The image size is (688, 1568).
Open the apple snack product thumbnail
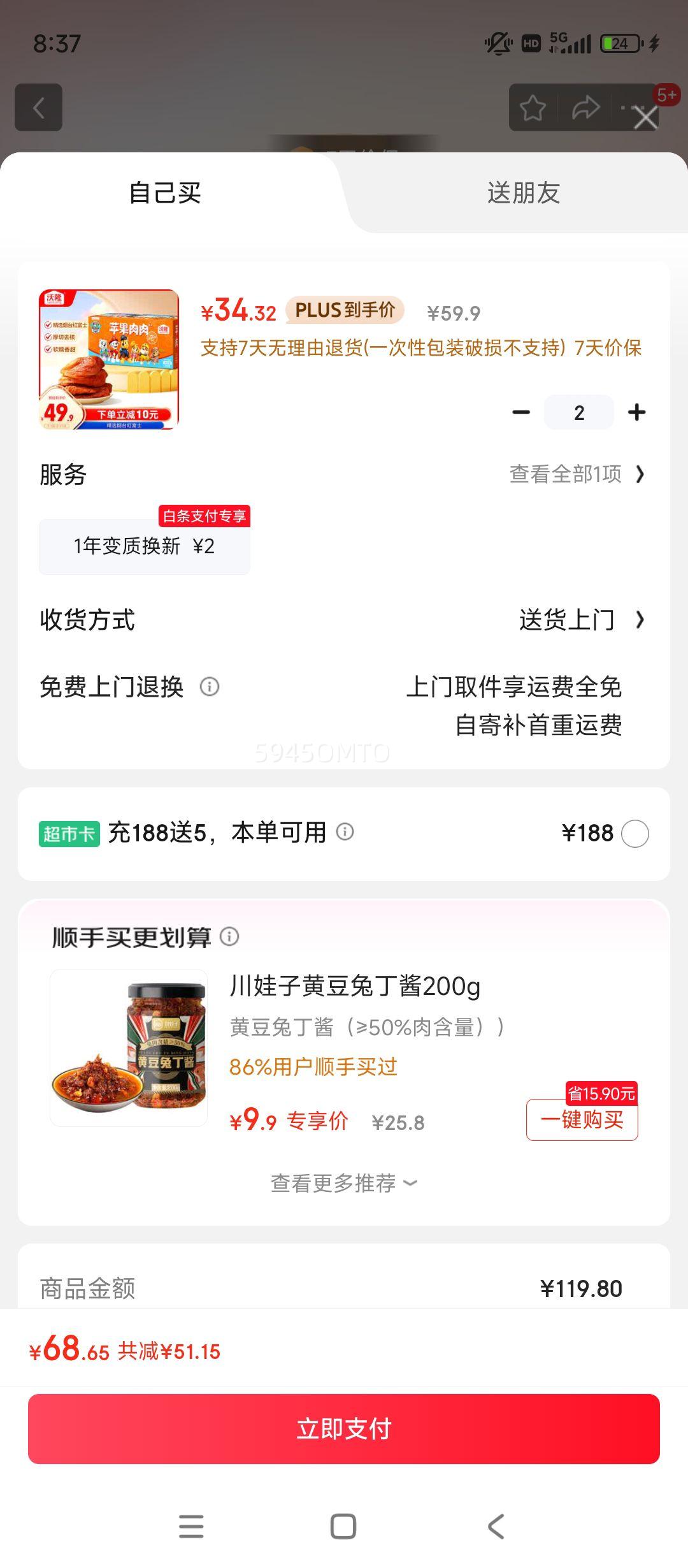click(x=109, y=359)
